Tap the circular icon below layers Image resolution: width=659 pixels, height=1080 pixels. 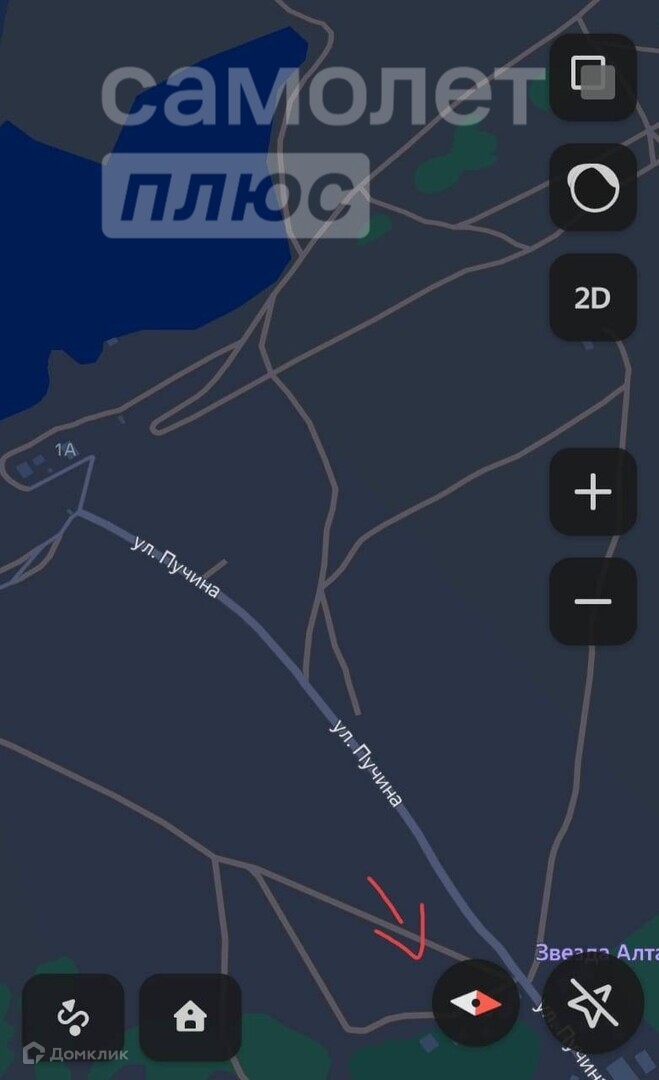tap(592, 187)
